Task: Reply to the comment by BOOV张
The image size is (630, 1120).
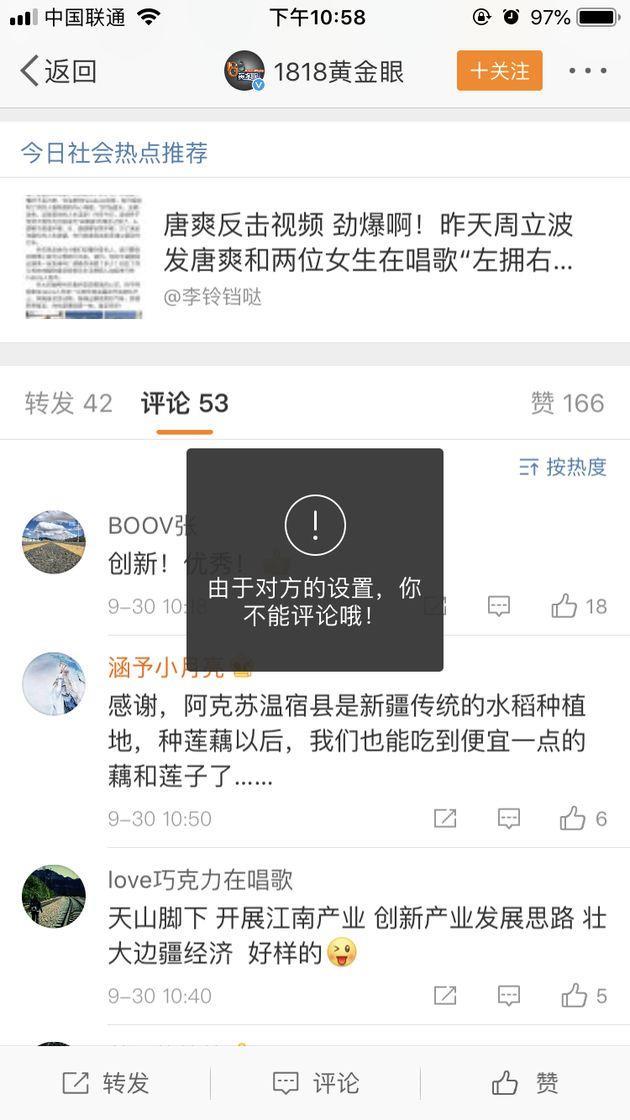Action: (499, 606)
